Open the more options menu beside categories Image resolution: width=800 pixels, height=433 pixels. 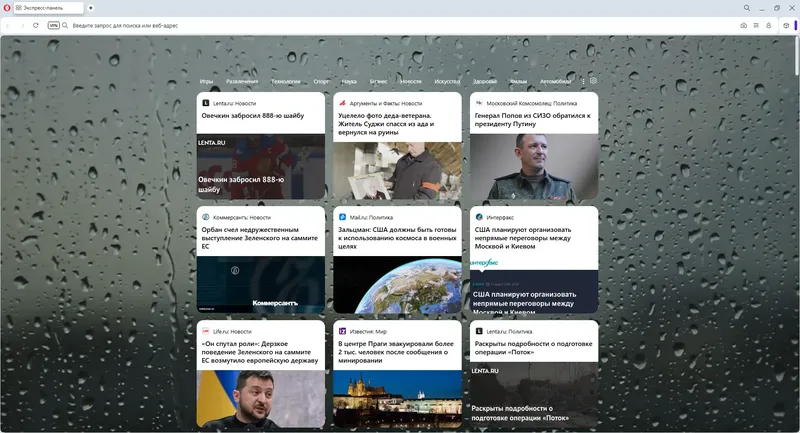coord(583,81)
